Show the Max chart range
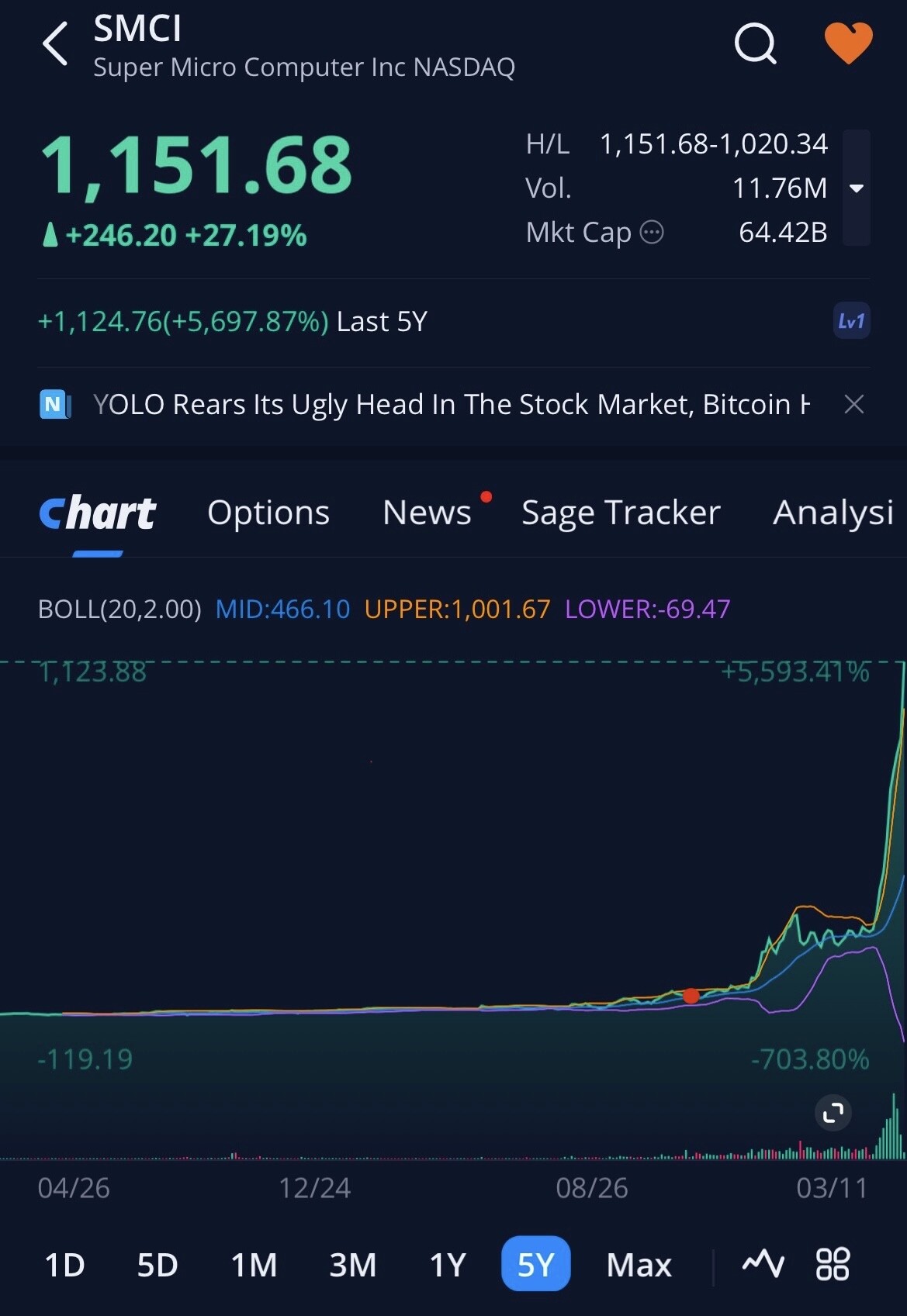 639,1265
